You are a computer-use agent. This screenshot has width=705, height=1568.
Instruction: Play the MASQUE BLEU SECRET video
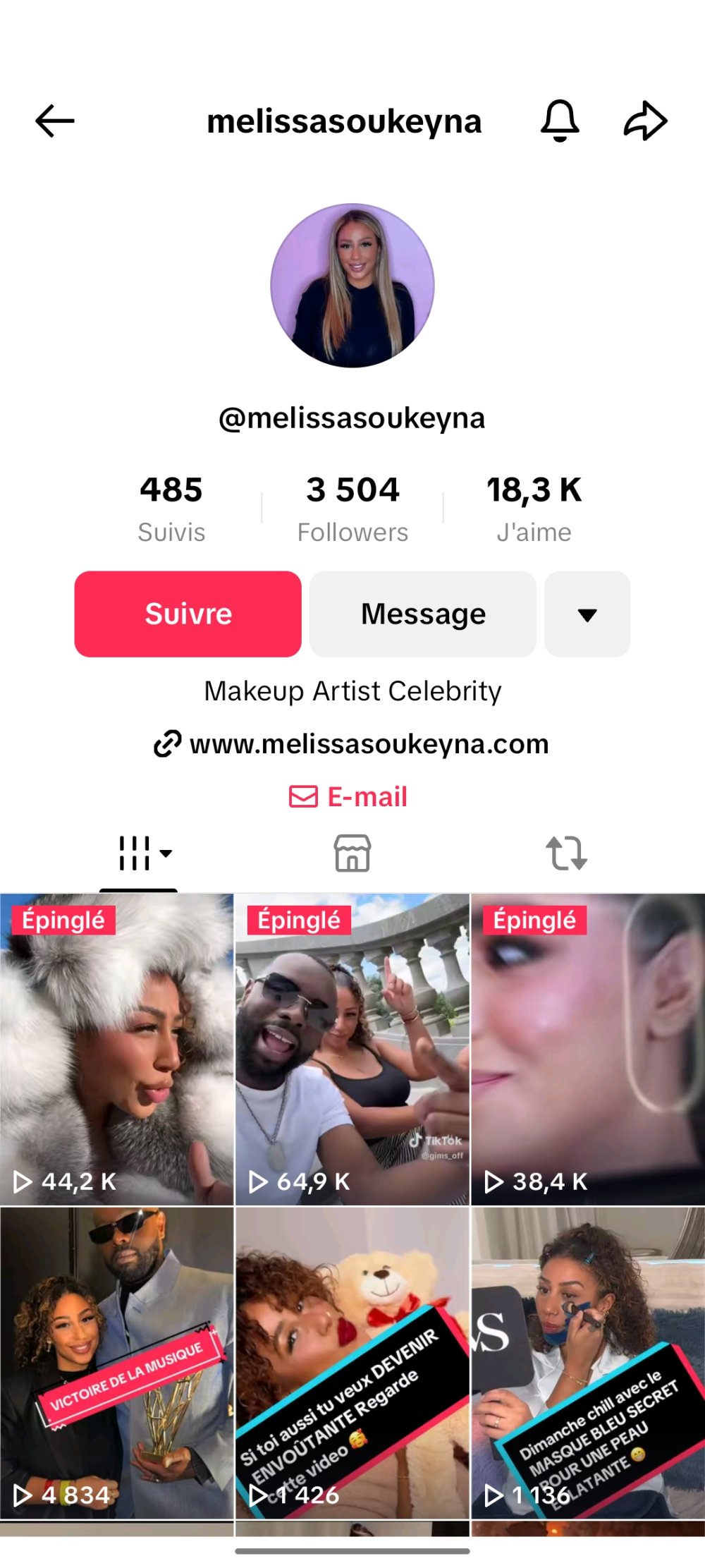tap(588, 1361)
